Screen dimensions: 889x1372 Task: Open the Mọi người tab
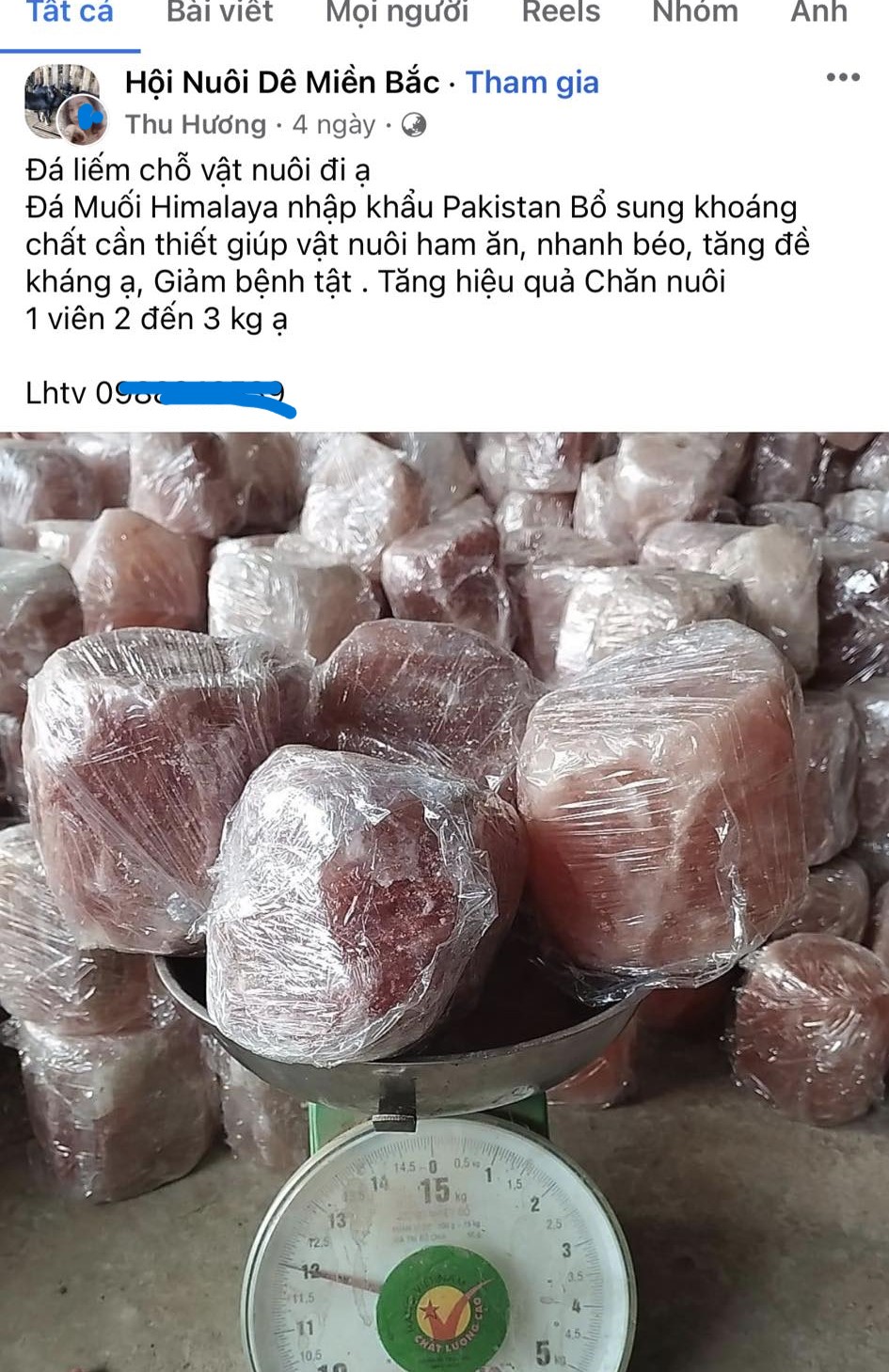point(396,13)
